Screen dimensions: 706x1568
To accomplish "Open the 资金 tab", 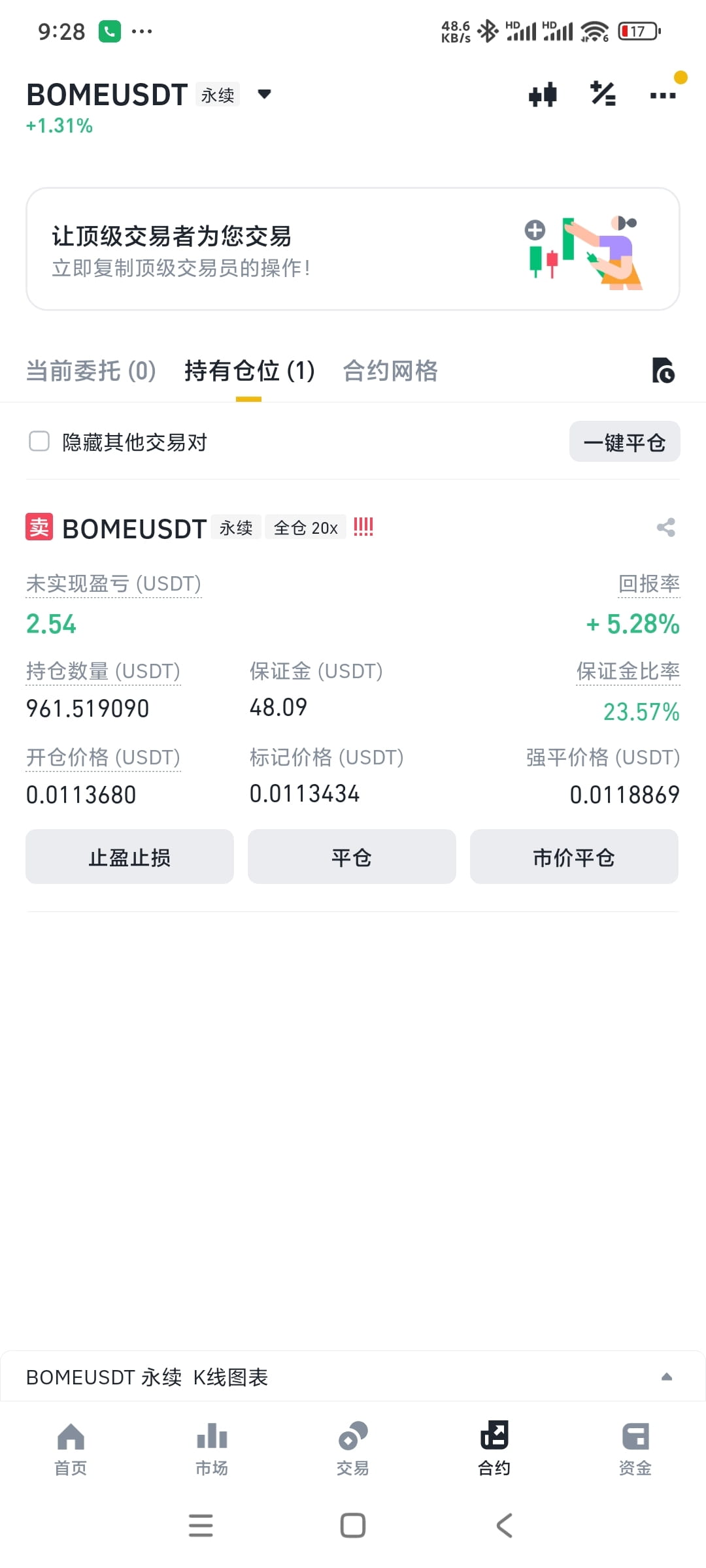I will point(635,1449).
